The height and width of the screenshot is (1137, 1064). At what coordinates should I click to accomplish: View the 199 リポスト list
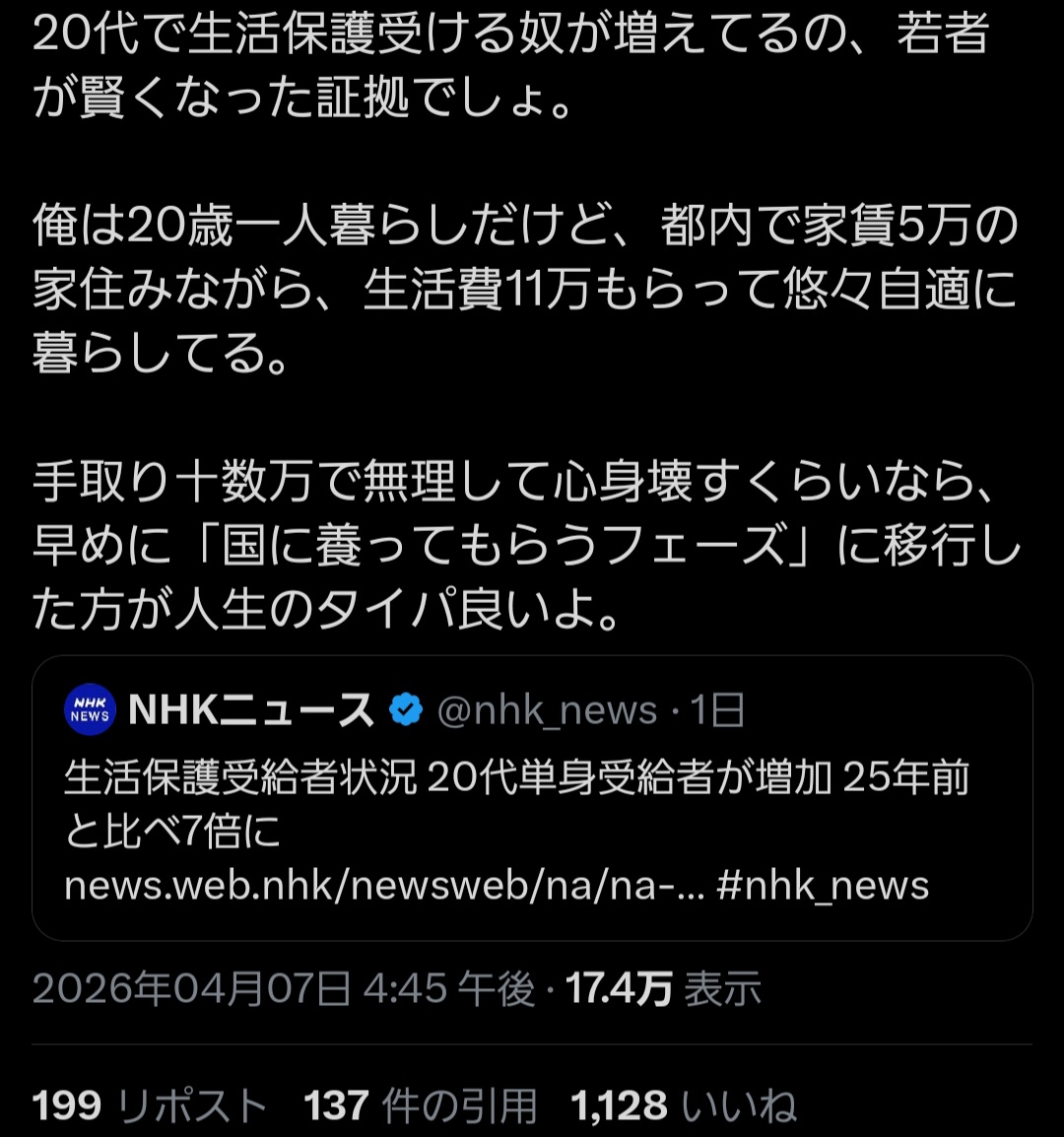click(150, 1106)
